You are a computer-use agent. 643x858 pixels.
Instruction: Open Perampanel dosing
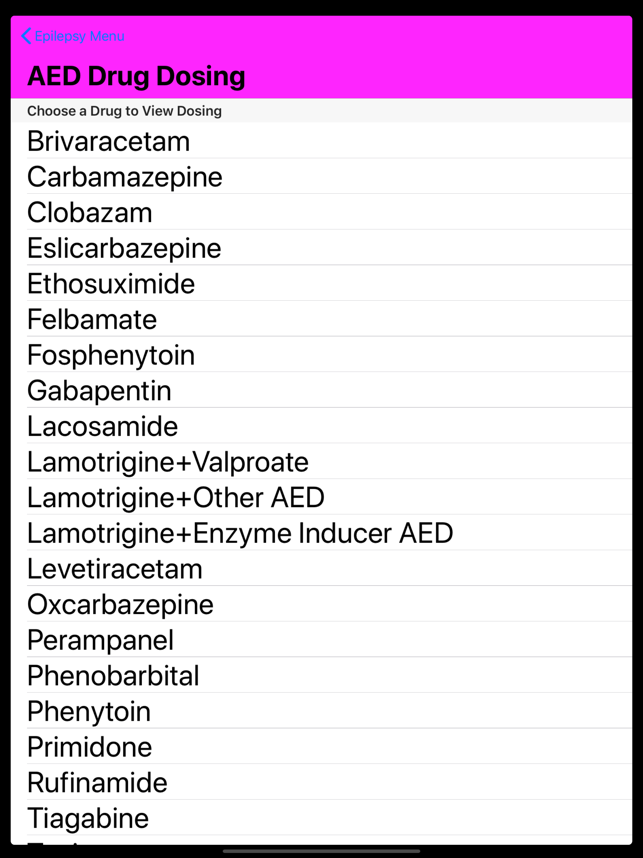coord(100,640)
